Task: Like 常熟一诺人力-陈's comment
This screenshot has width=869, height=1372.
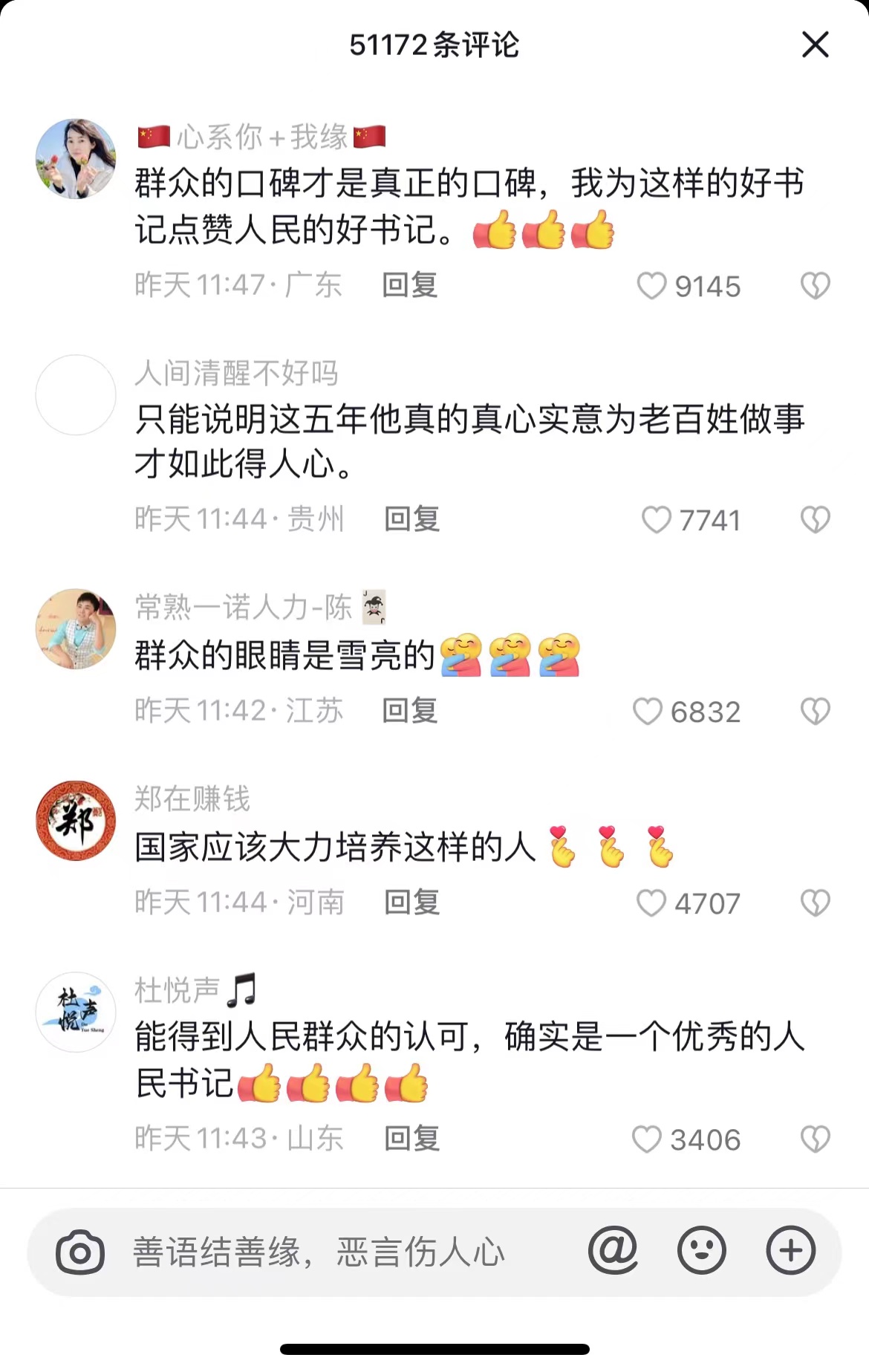Action: 647,712
